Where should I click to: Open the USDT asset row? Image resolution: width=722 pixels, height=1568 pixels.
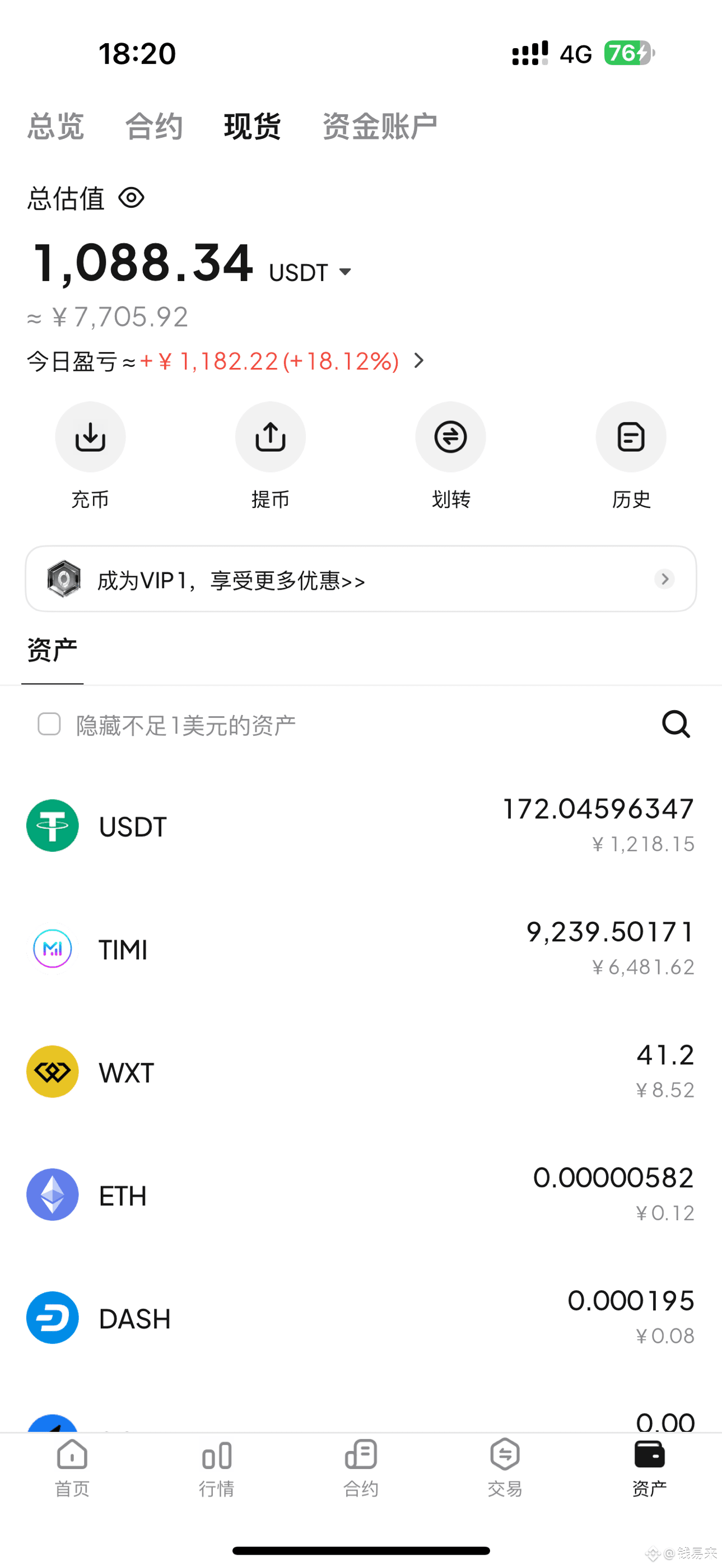pos(360,826)
